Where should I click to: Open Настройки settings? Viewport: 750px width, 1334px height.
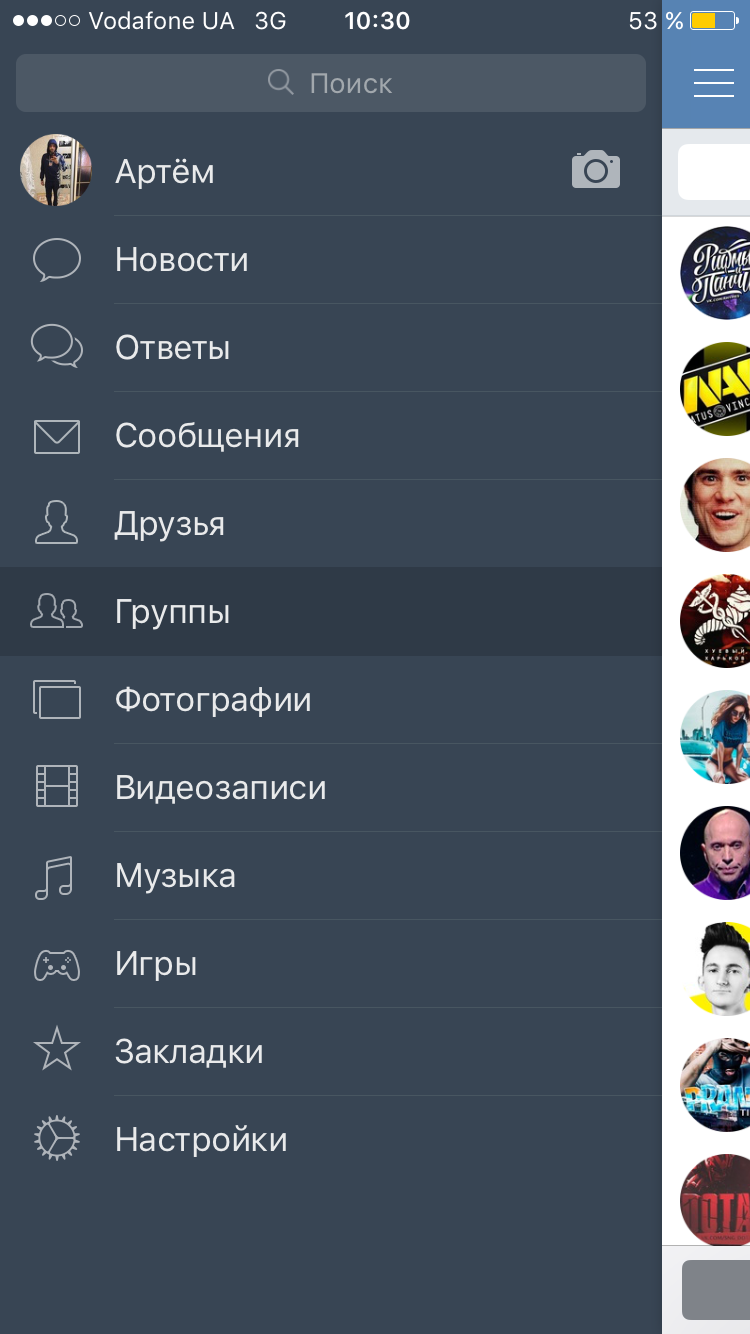(201, 1140)
